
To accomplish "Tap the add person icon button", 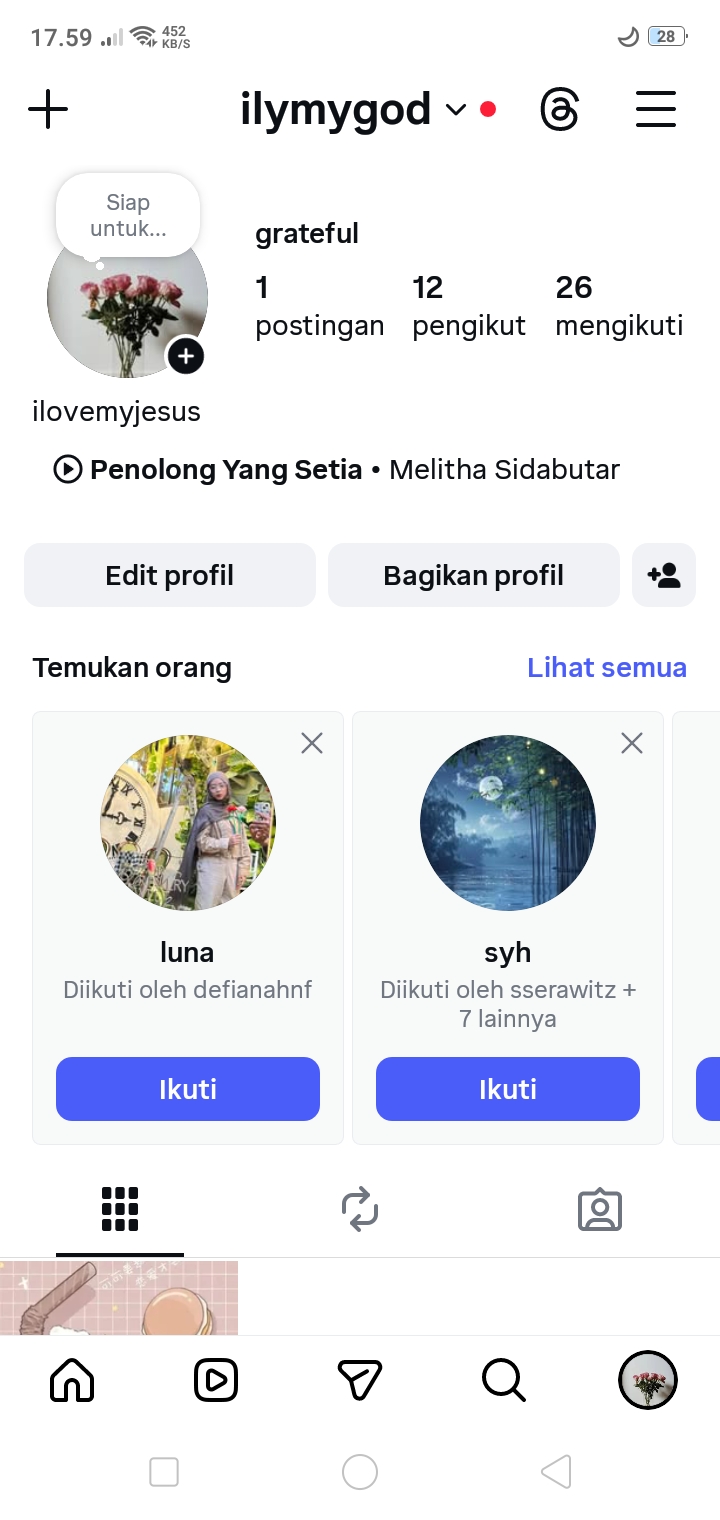I will (664, 575).
